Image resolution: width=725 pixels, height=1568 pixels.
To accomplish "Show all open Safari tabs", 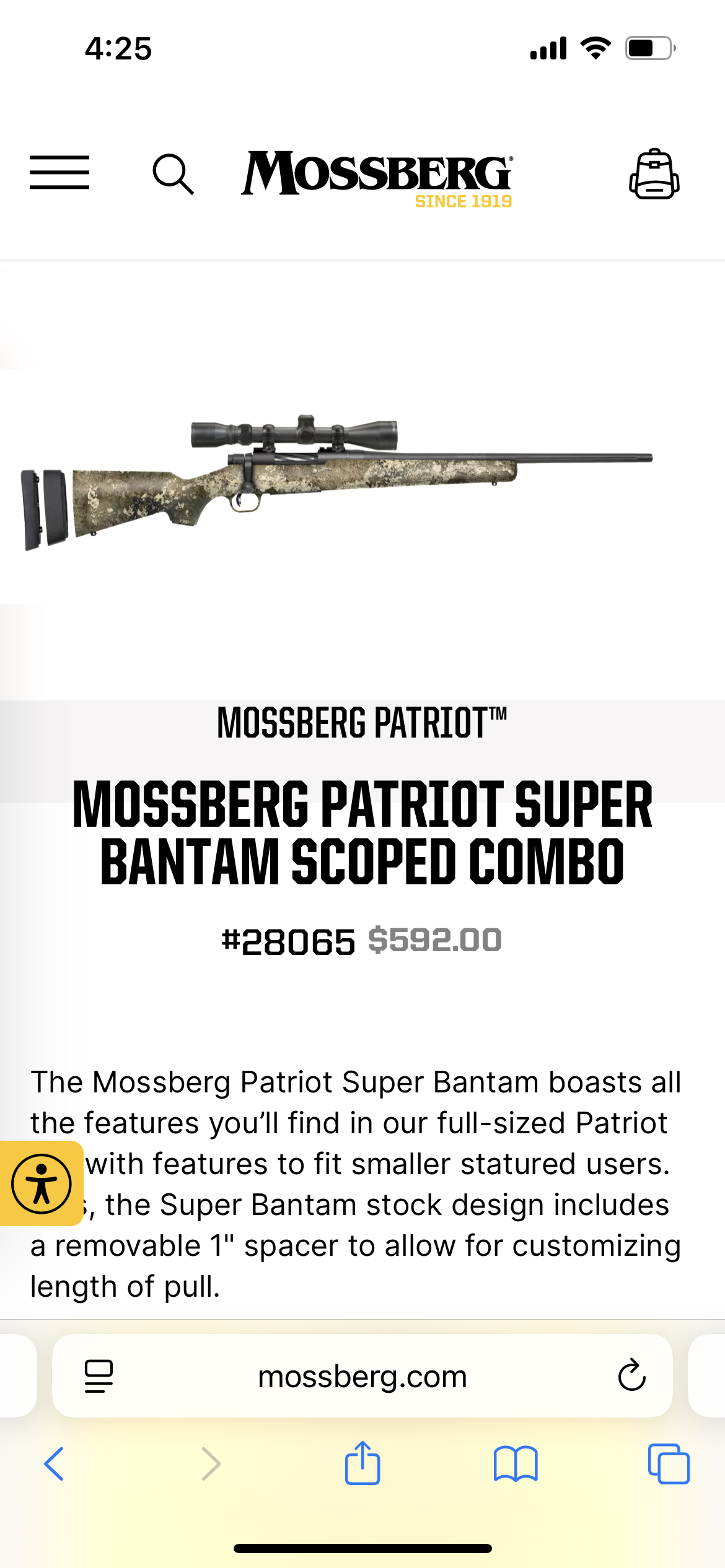I will 669,1464.
